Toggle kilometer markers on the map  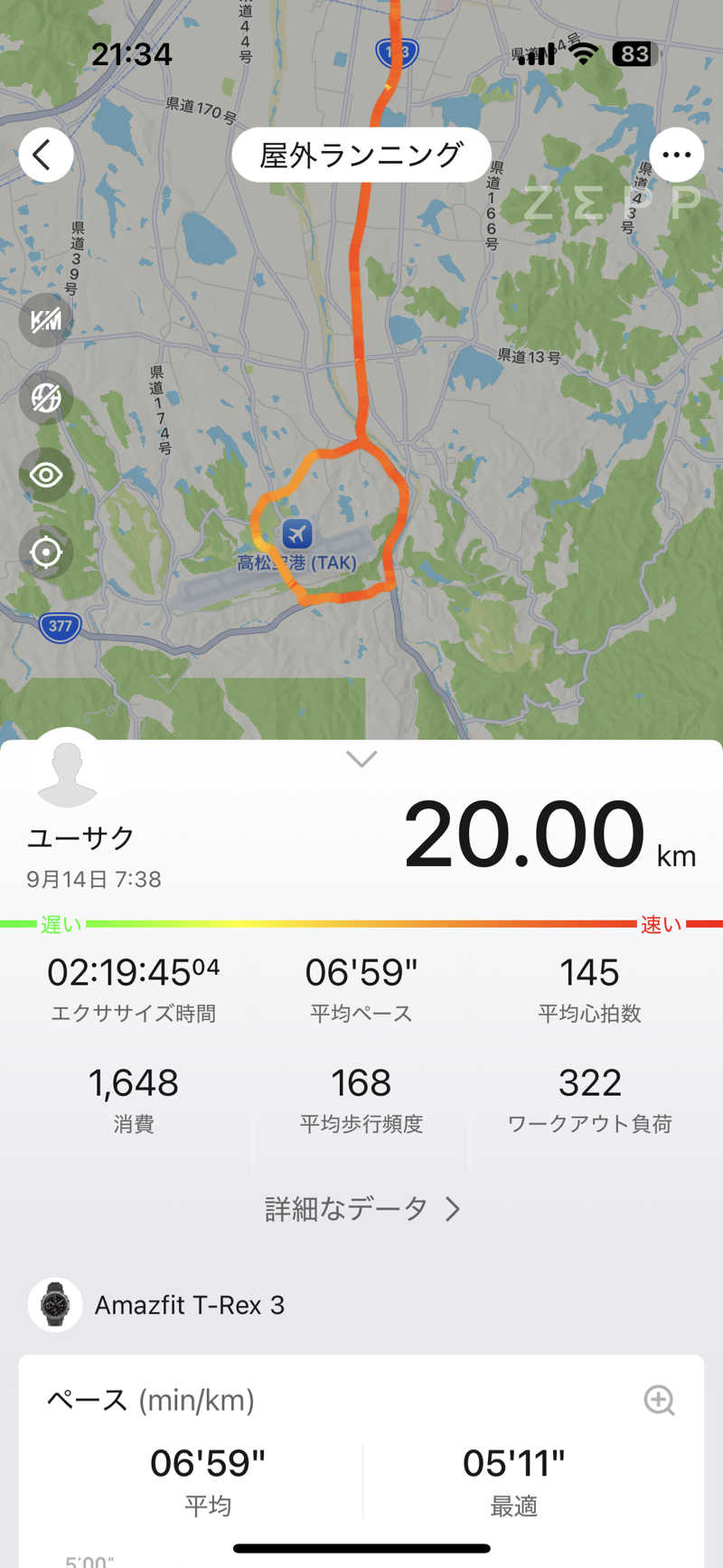[x=46, y=320]
